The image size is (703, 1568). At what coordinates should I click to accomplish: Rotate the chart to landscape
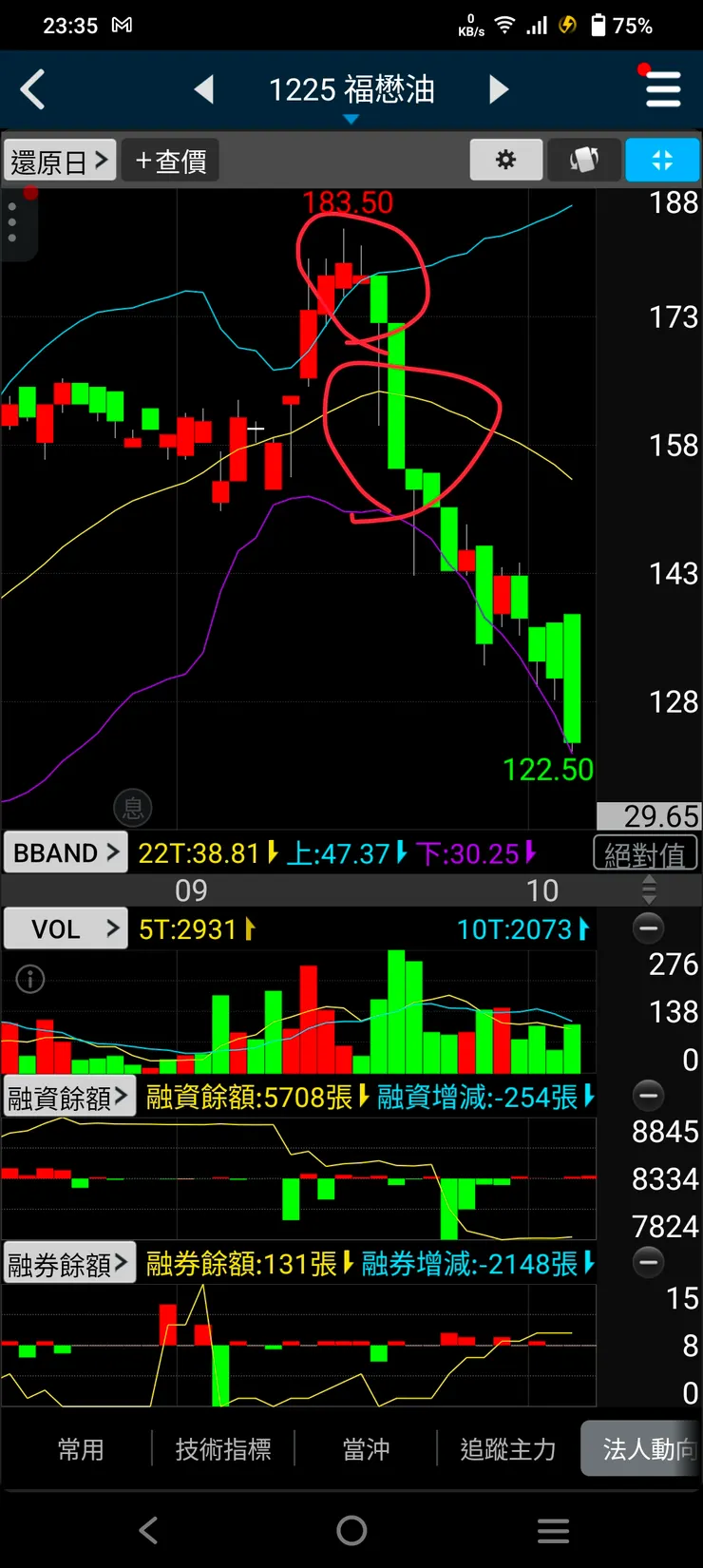coord(584,160)
